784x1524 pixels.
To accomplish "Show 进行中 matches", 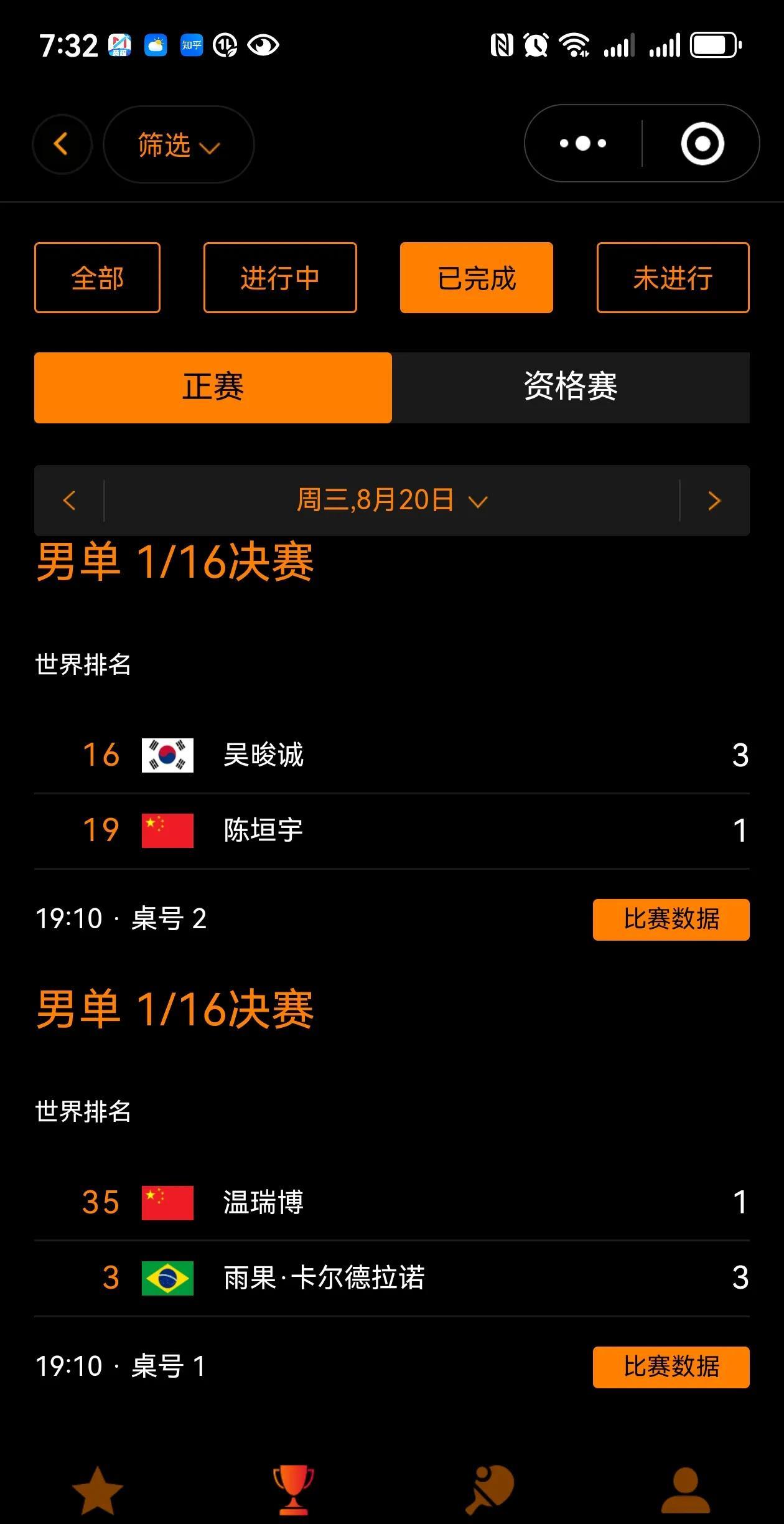I will (280, 278).
